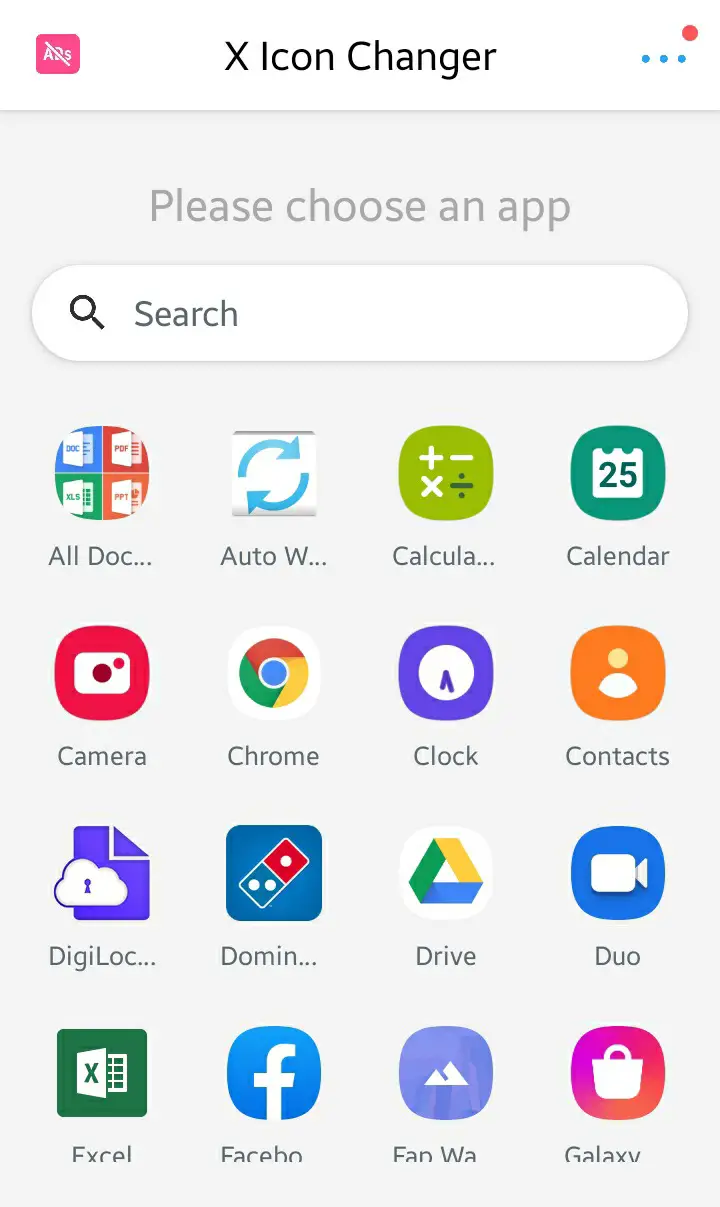Viewport: 720px width, 1207px height.
Task: Select the All Documents app icon
Action: (x=102, y=472)
